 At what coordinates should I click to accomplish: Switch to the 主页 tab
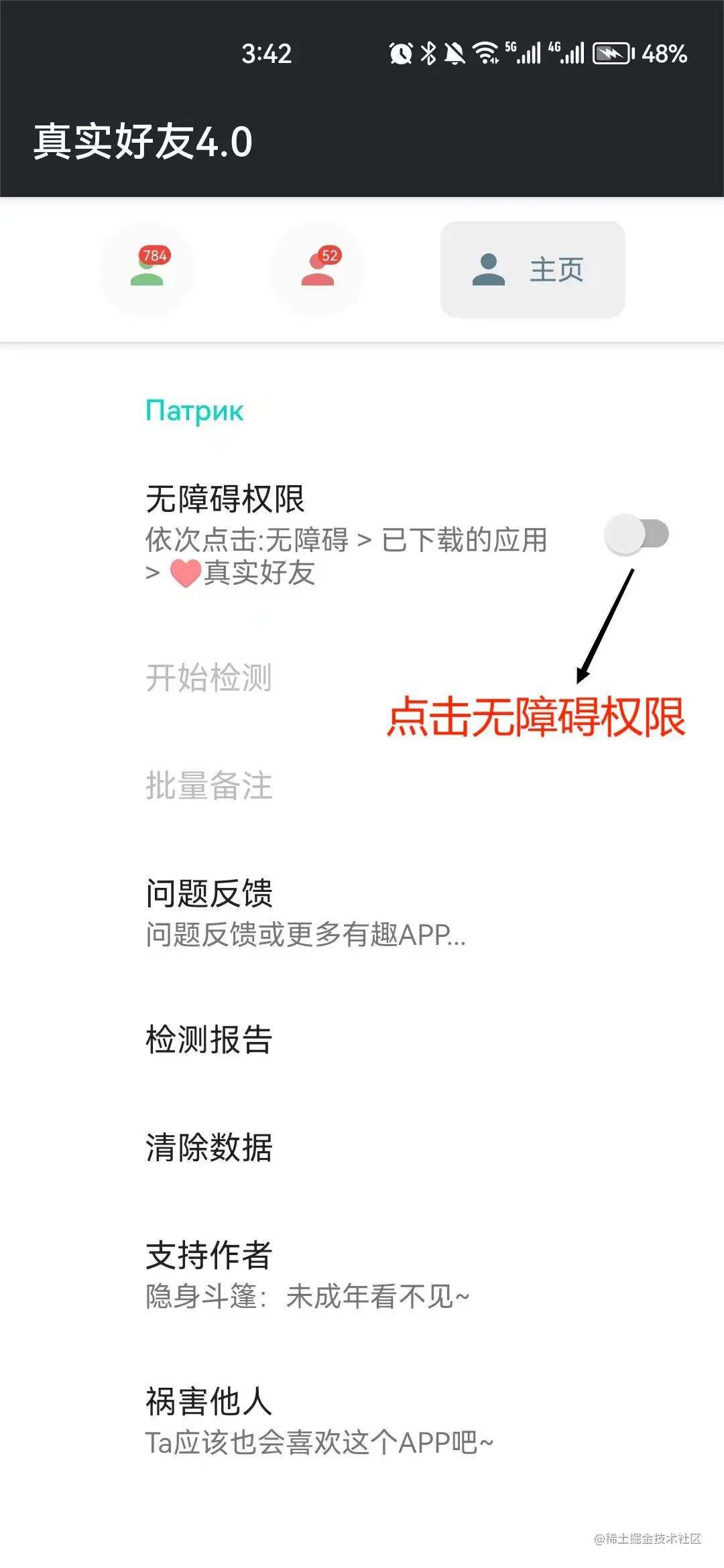pyautogui.click(x=532, y=269)
